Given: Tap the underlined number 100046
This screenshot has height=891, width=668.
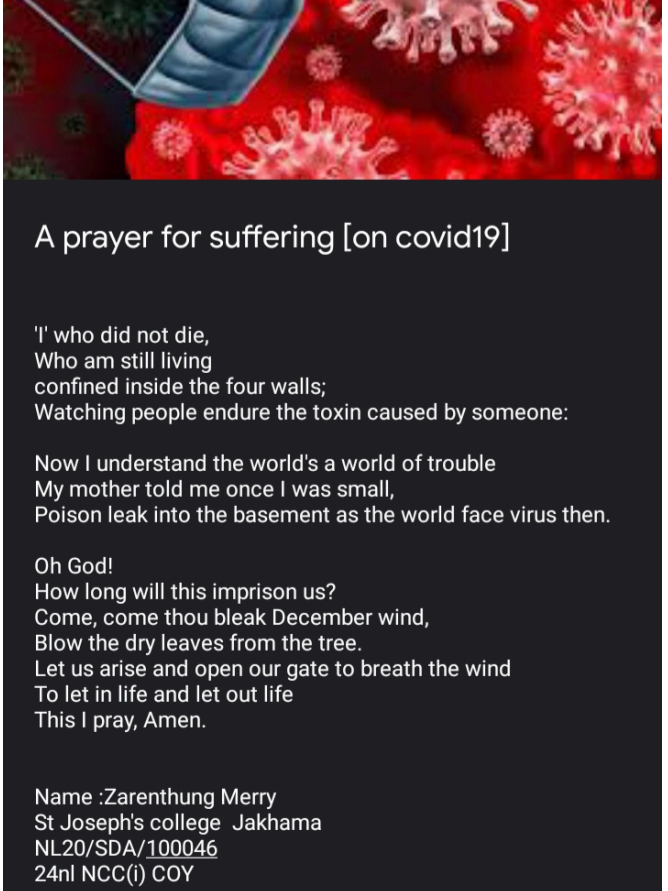Looking at the screenshot, I should coord(181,848).
